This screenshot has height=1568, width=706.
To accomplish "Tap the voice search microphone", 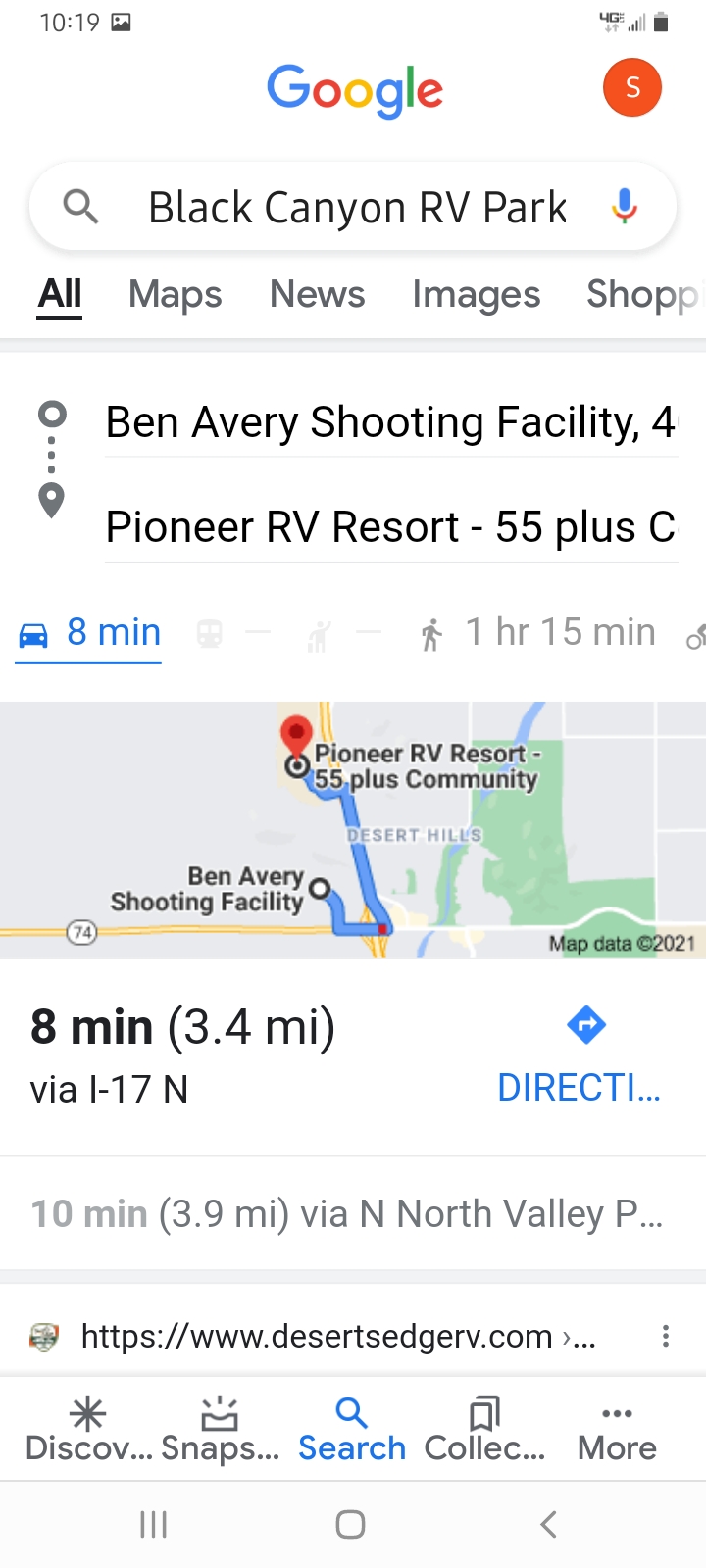I will pyautogui.click(x=624, y=208).
